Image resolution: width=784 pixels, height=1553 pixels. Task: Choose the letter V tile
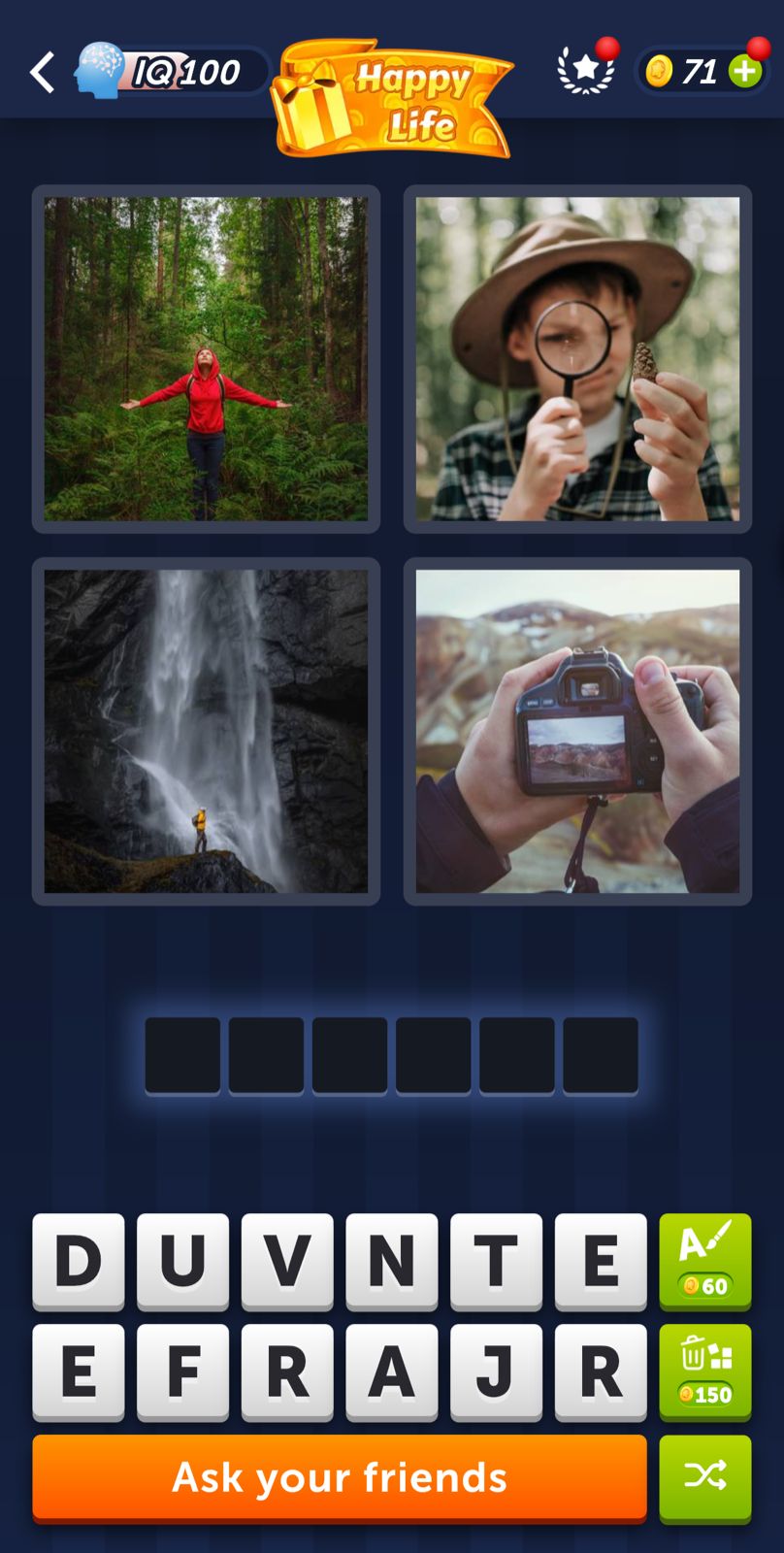287,1261
